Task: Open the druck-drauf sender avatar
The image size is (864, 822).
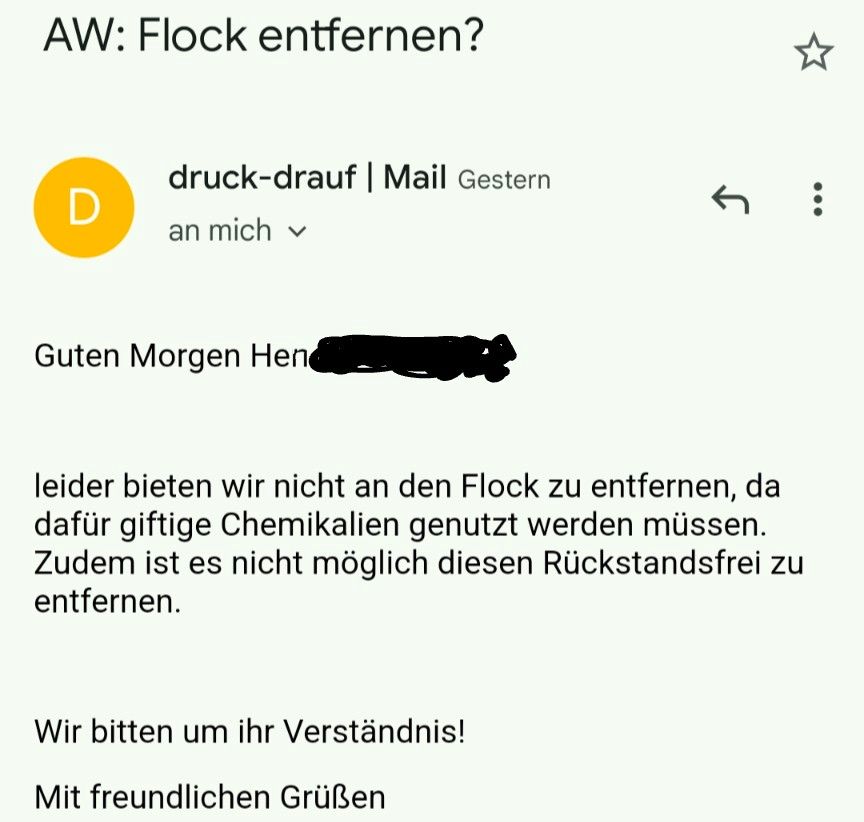Action: [x=84, y=207]
